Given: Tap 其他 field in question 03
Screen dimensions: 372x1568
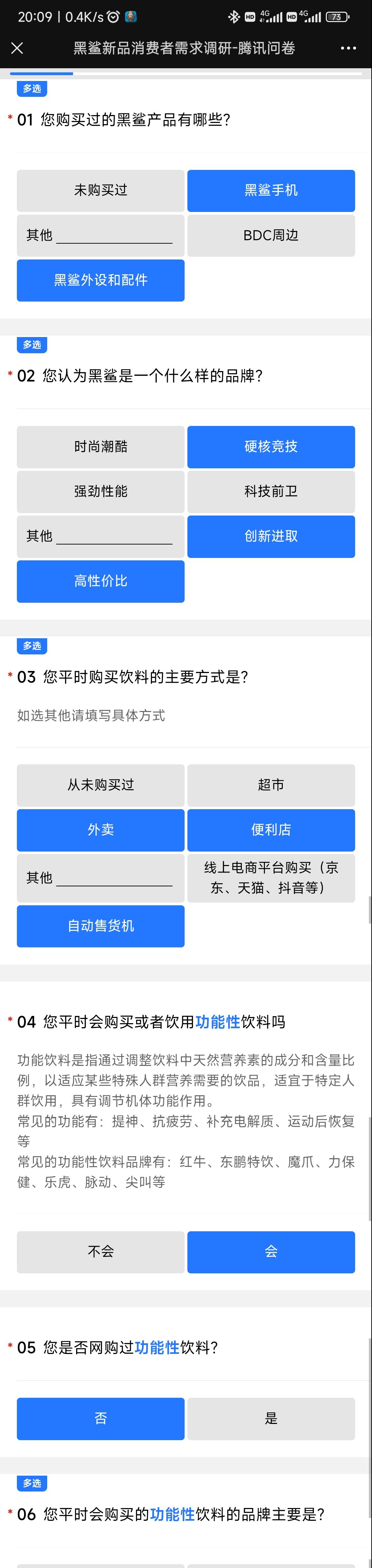Looking at the screenshot, I should [101, 878].
